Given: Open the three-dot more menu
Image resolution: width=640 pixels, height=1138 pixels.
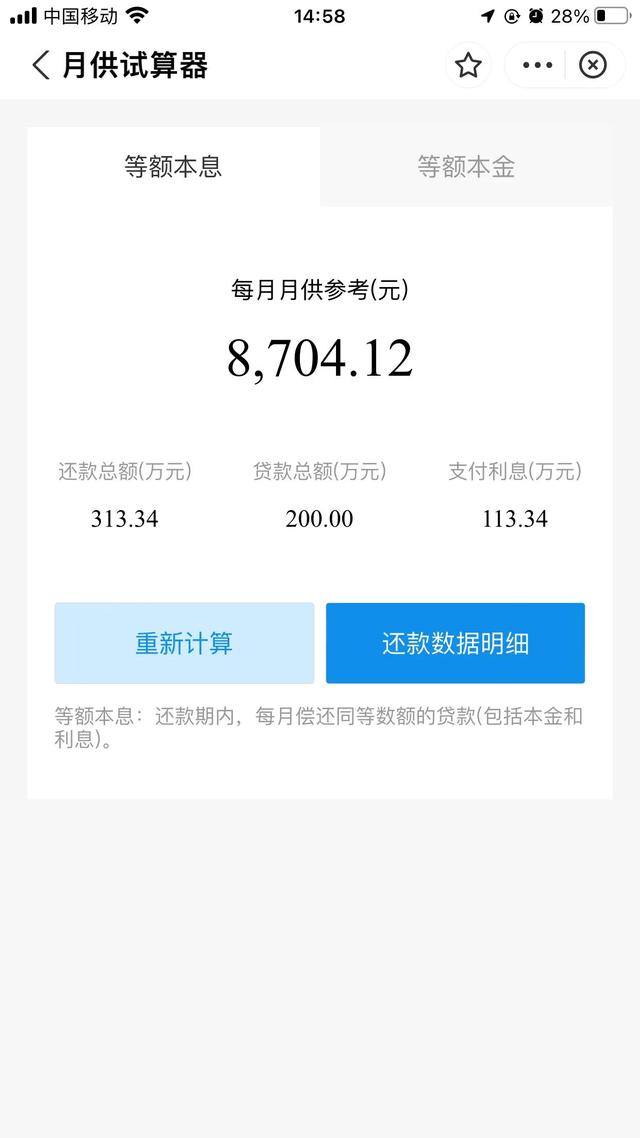Looking at the screenshot, I should pos(537,65).
